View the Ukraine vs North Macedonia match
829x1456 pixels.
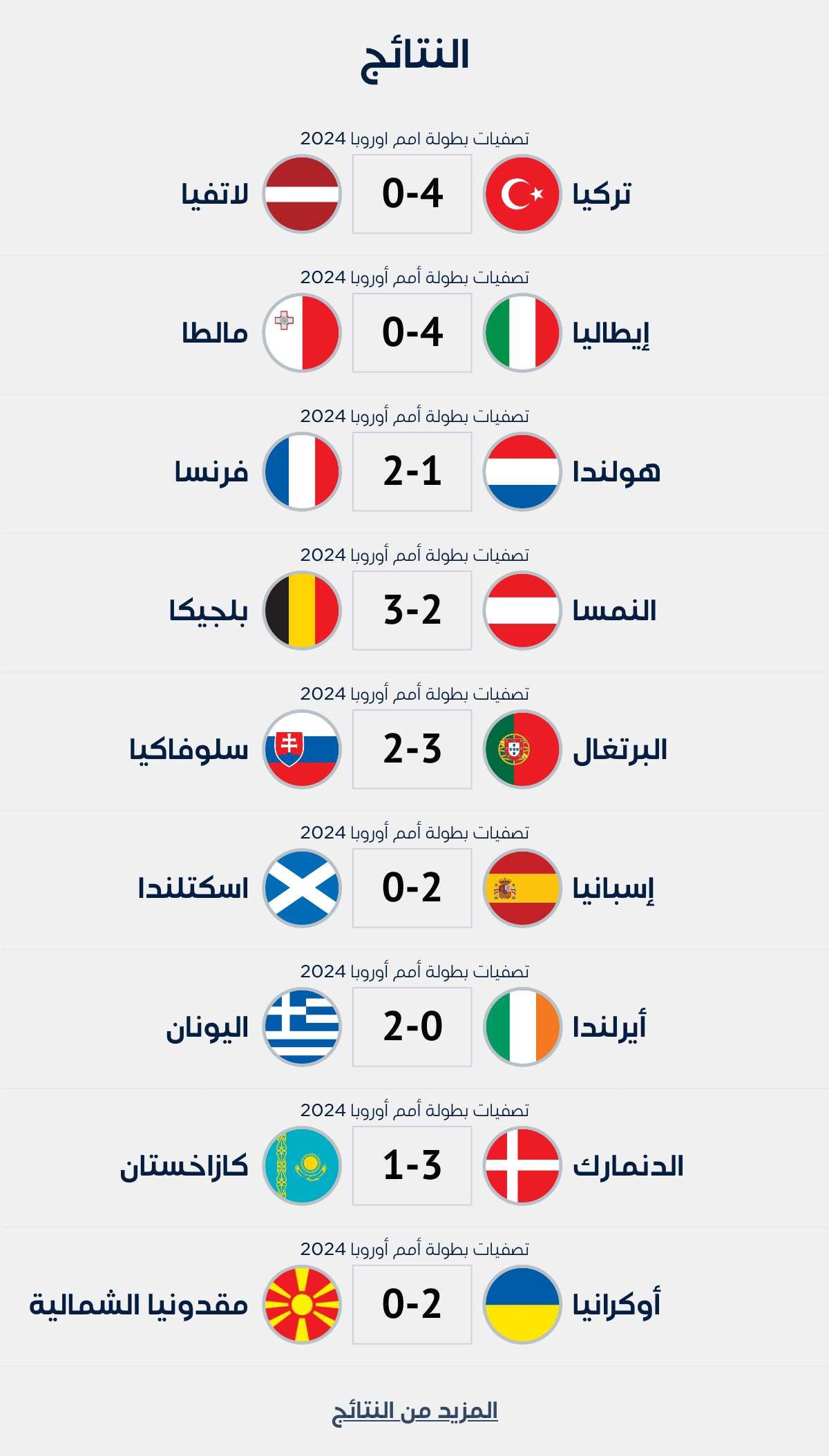pyautogui.click(x=412, y=1304)
